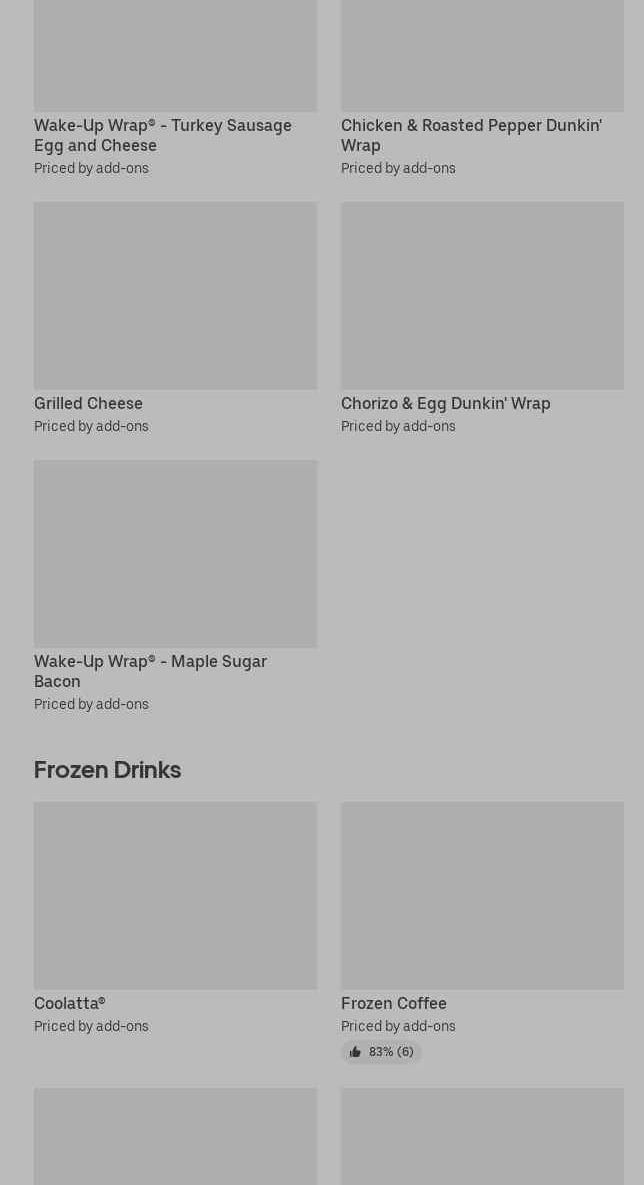Select Chicken & Roasted Pepper Dunkin' Wrap
The width and height of the screenshot is (644, 1185).
(471, 135)
